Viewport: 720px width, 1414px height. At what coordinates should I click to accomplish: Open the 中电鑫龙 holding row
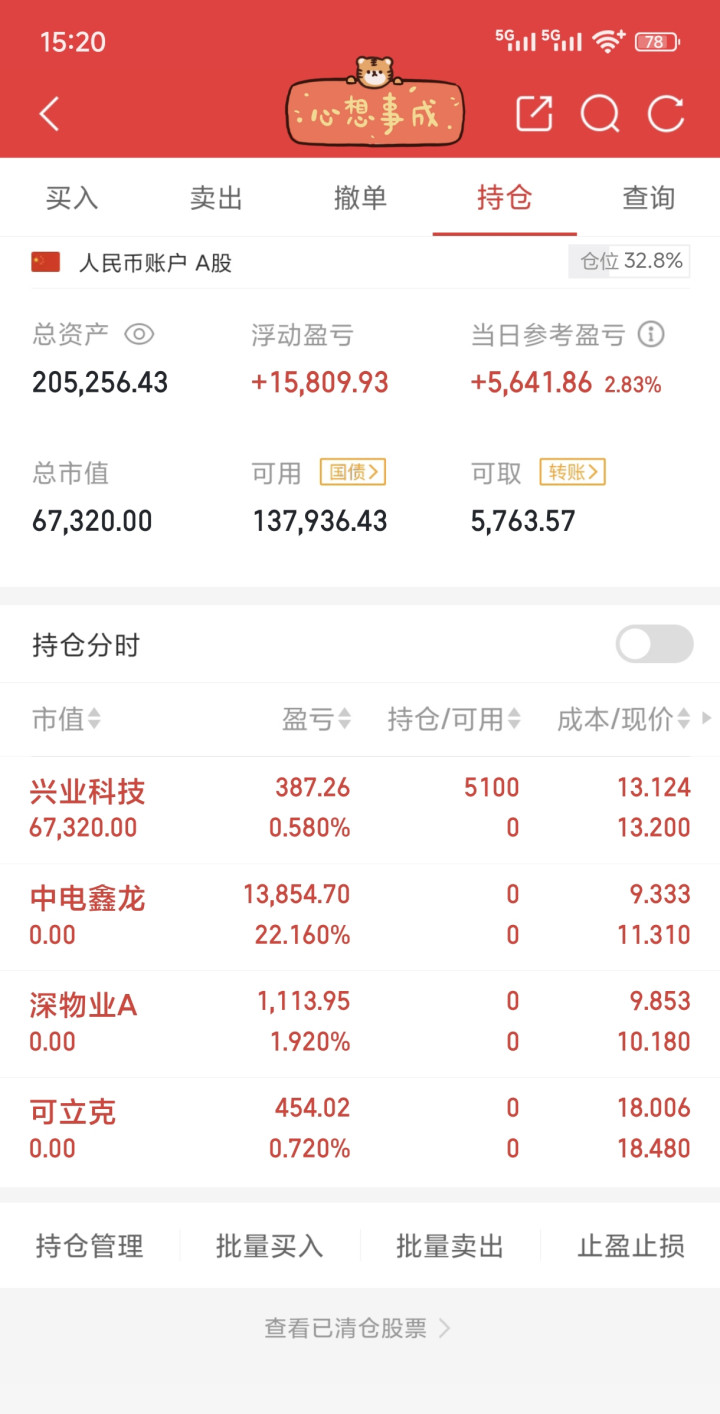click(x=360, y=916)
